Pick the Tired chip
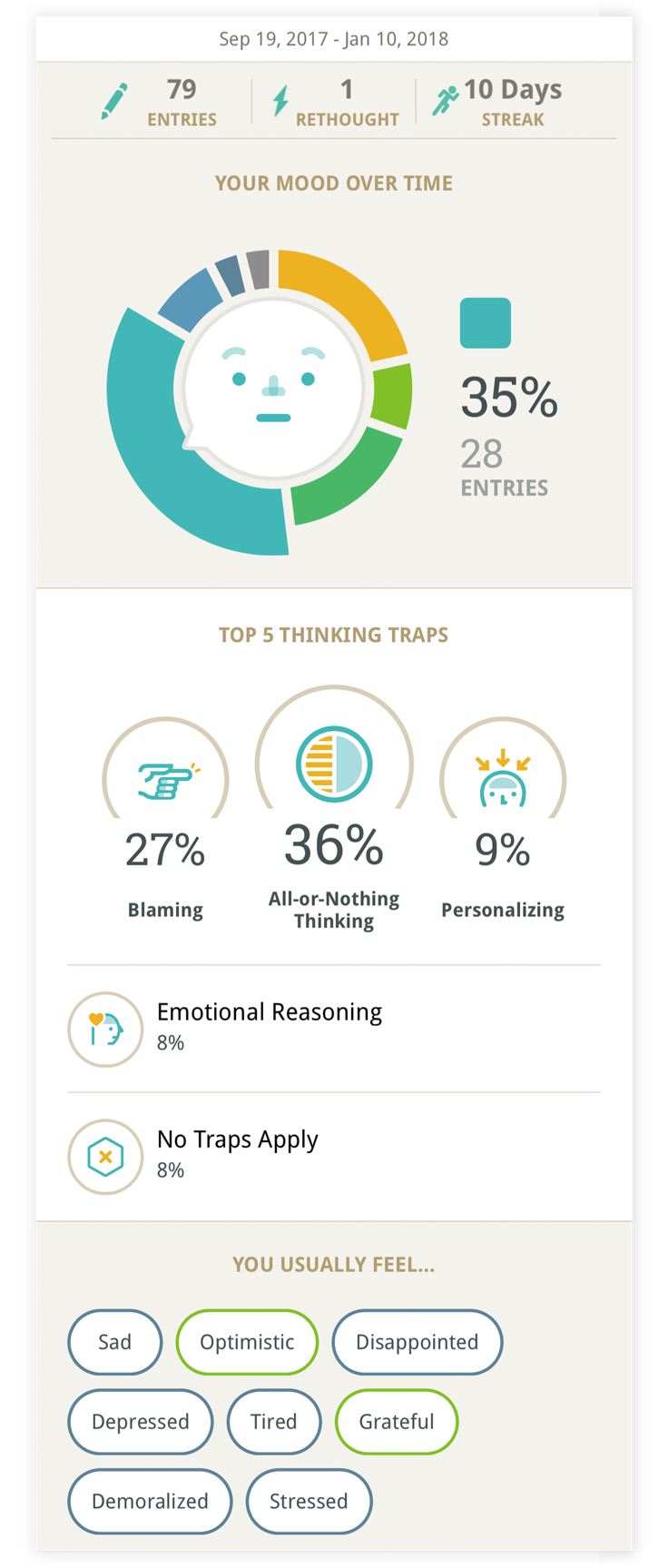This screenshot has width=668, height=1568. (274, 1422)
